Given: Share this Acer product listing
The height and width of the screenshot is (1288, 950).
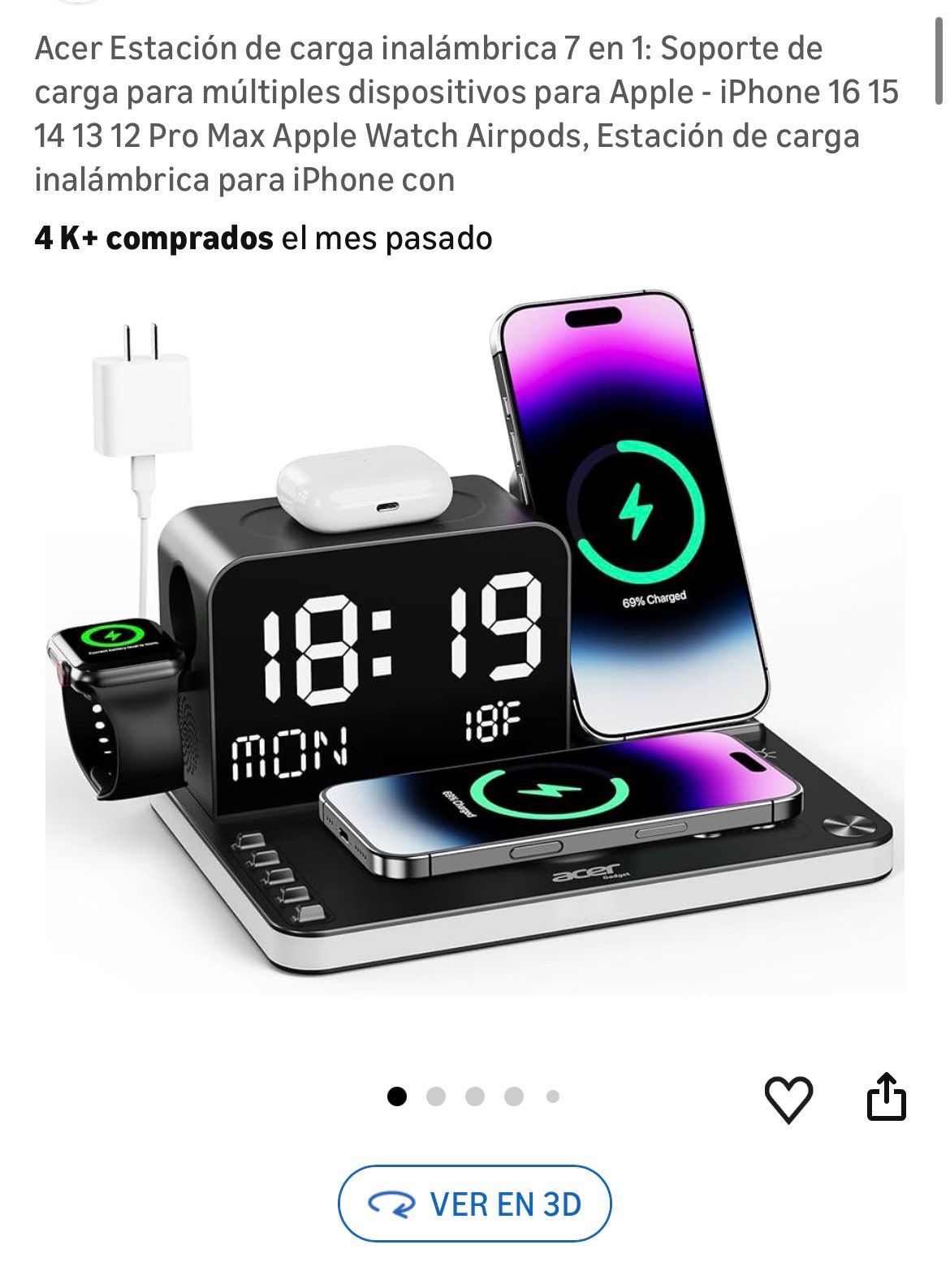Looking at the screenshot, I should coord(886,1097).
